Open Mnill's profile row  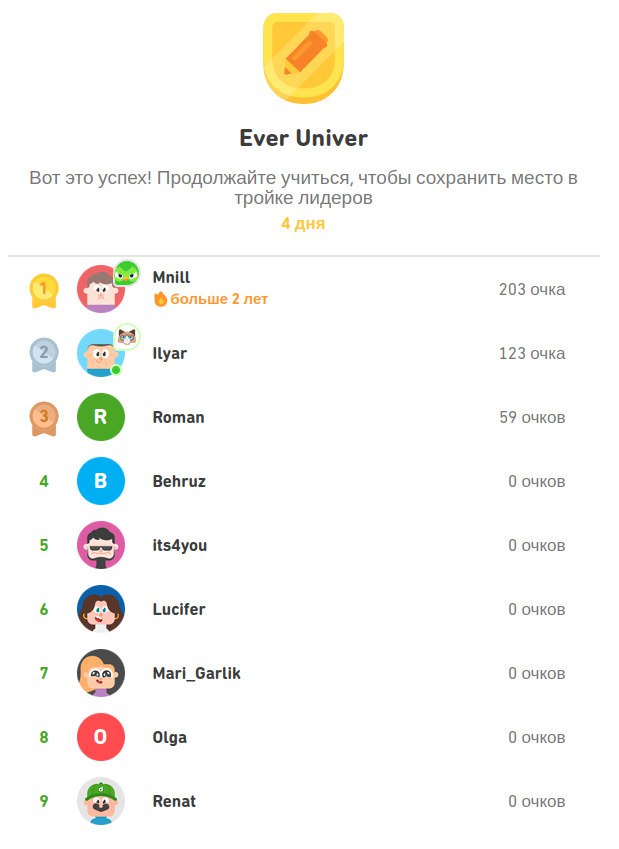pos(171,278)
